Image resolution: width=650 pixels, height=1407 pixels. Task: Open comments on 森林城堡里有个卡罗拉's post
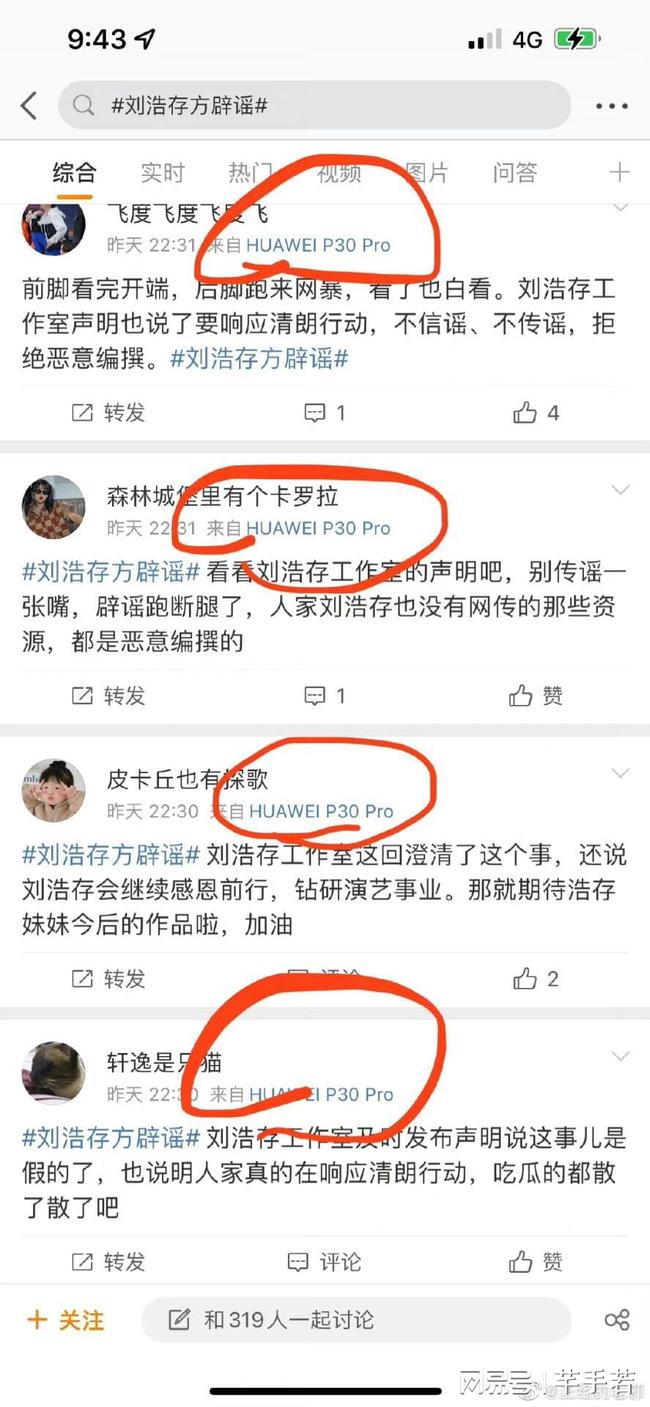pyautogui.click(x=324, y=696)
